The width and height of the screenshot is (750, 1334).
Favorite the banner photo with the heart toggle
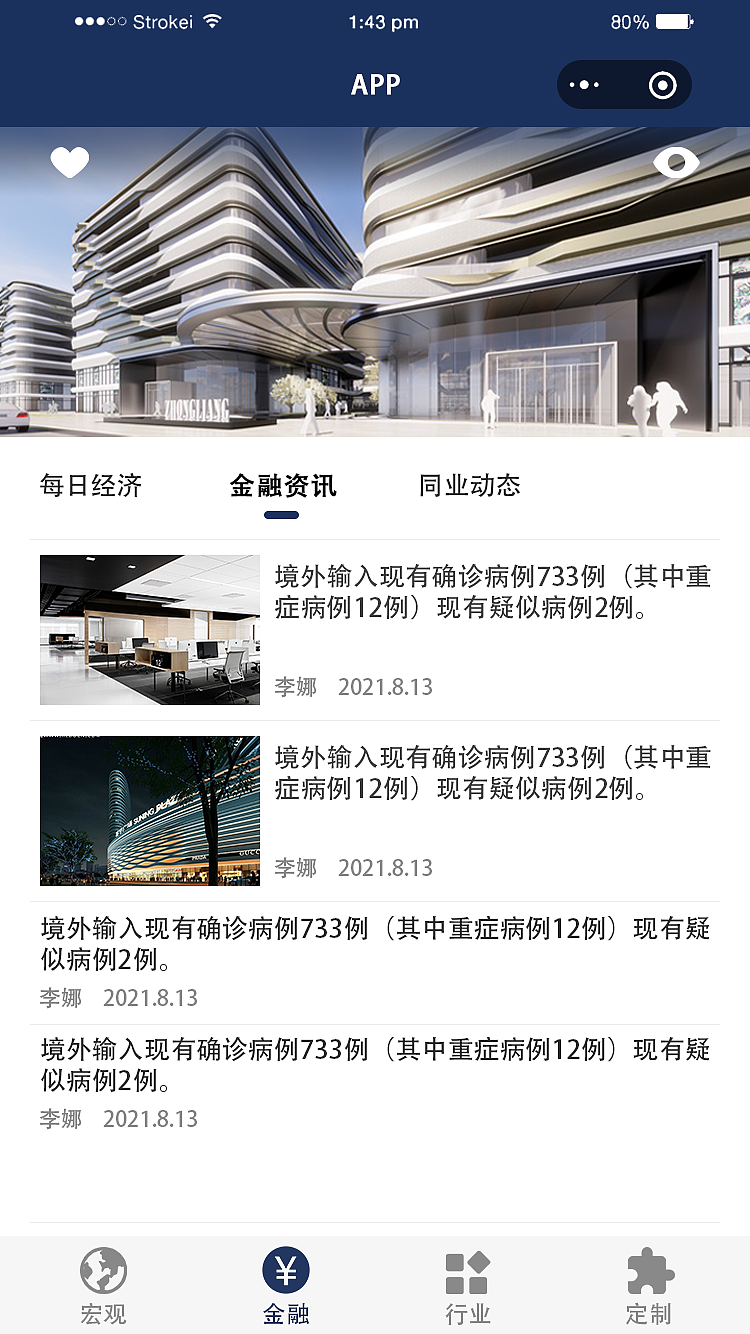click(70, 161)
